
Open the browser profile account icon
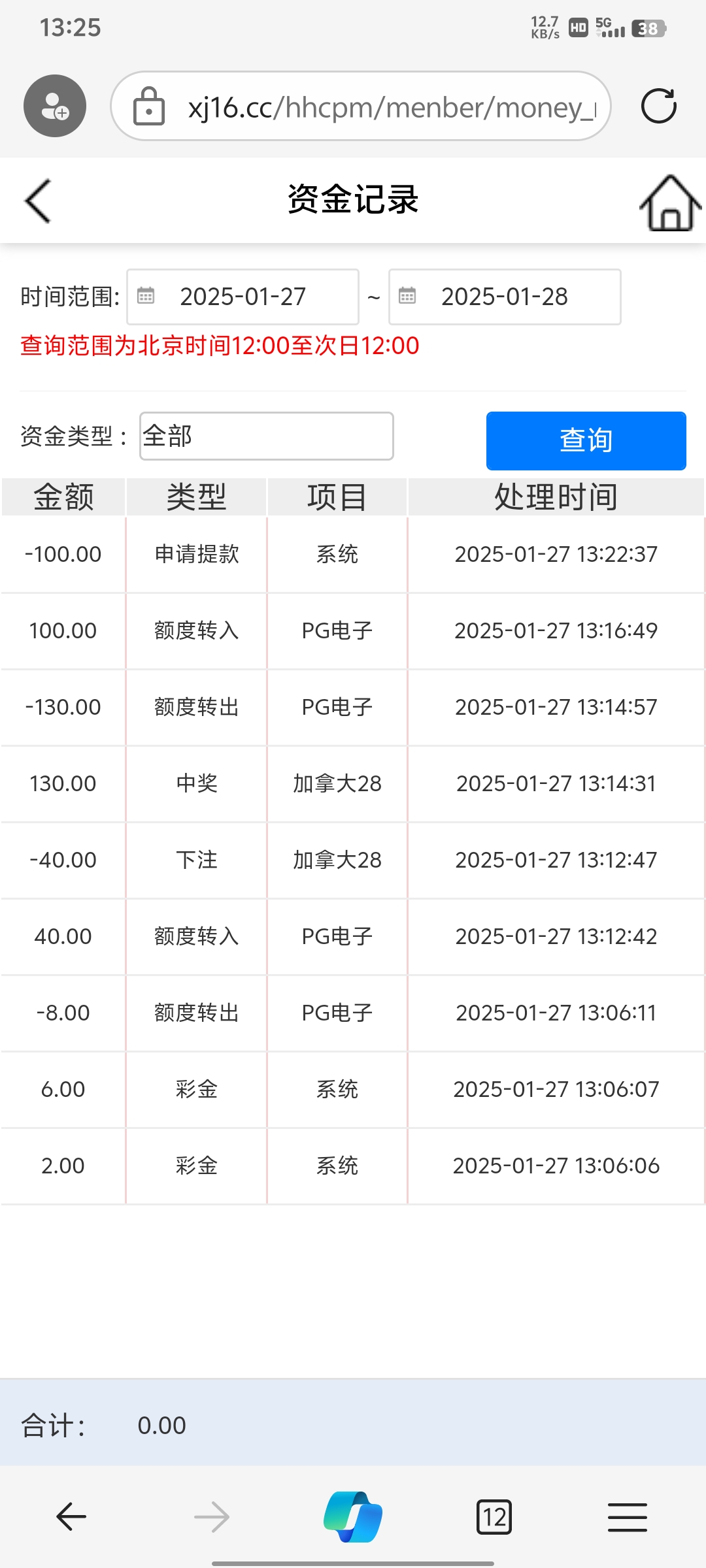click(55, 106)
